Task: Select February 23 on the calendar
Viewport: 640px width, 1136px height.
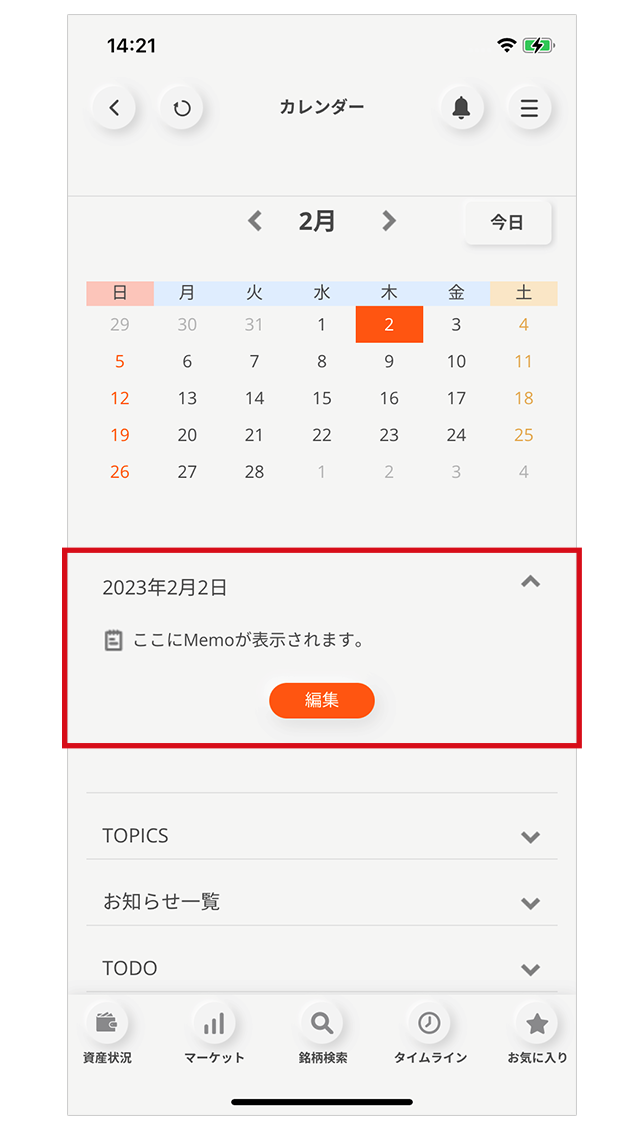Action: pyautogui.click(x=389, y=435)
